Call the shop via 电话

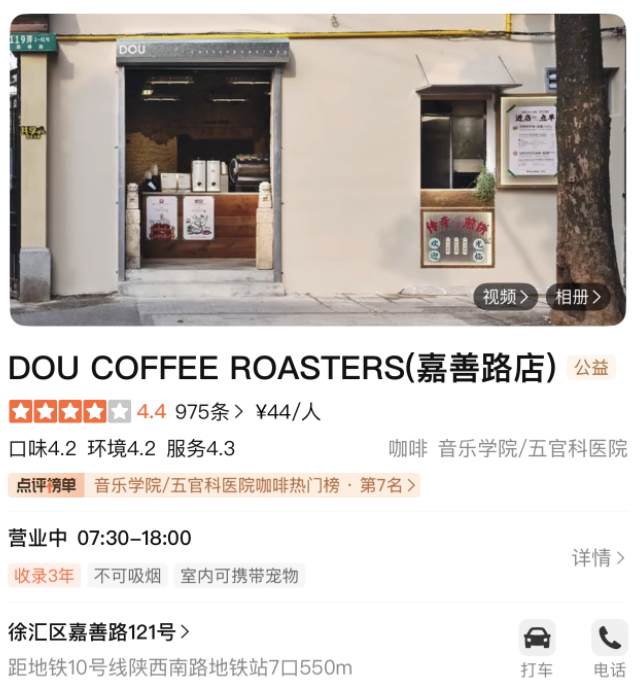coord(609,648)
